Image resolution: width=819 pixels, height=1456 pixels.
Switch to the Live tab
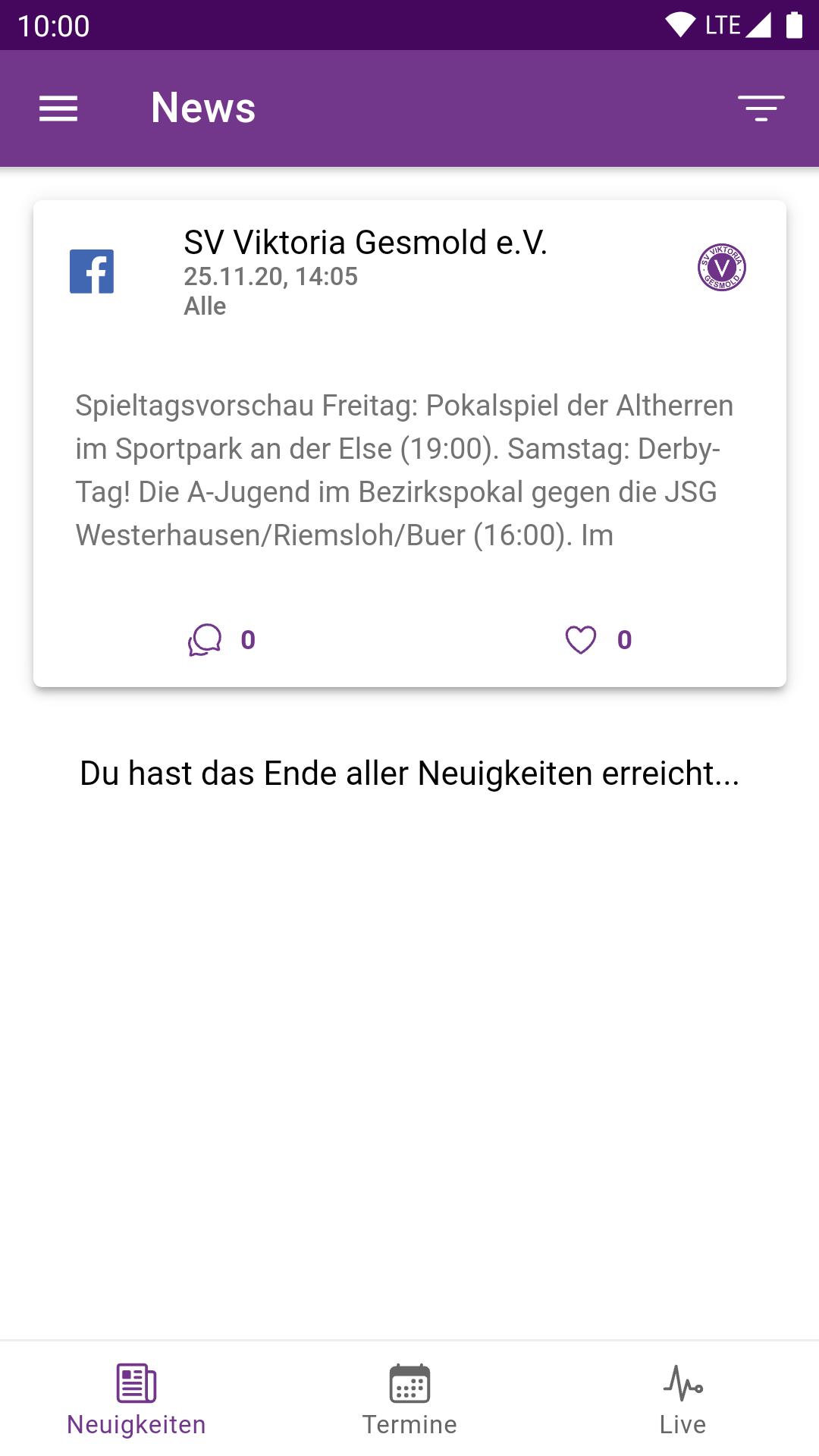(x=682, y=1400)
